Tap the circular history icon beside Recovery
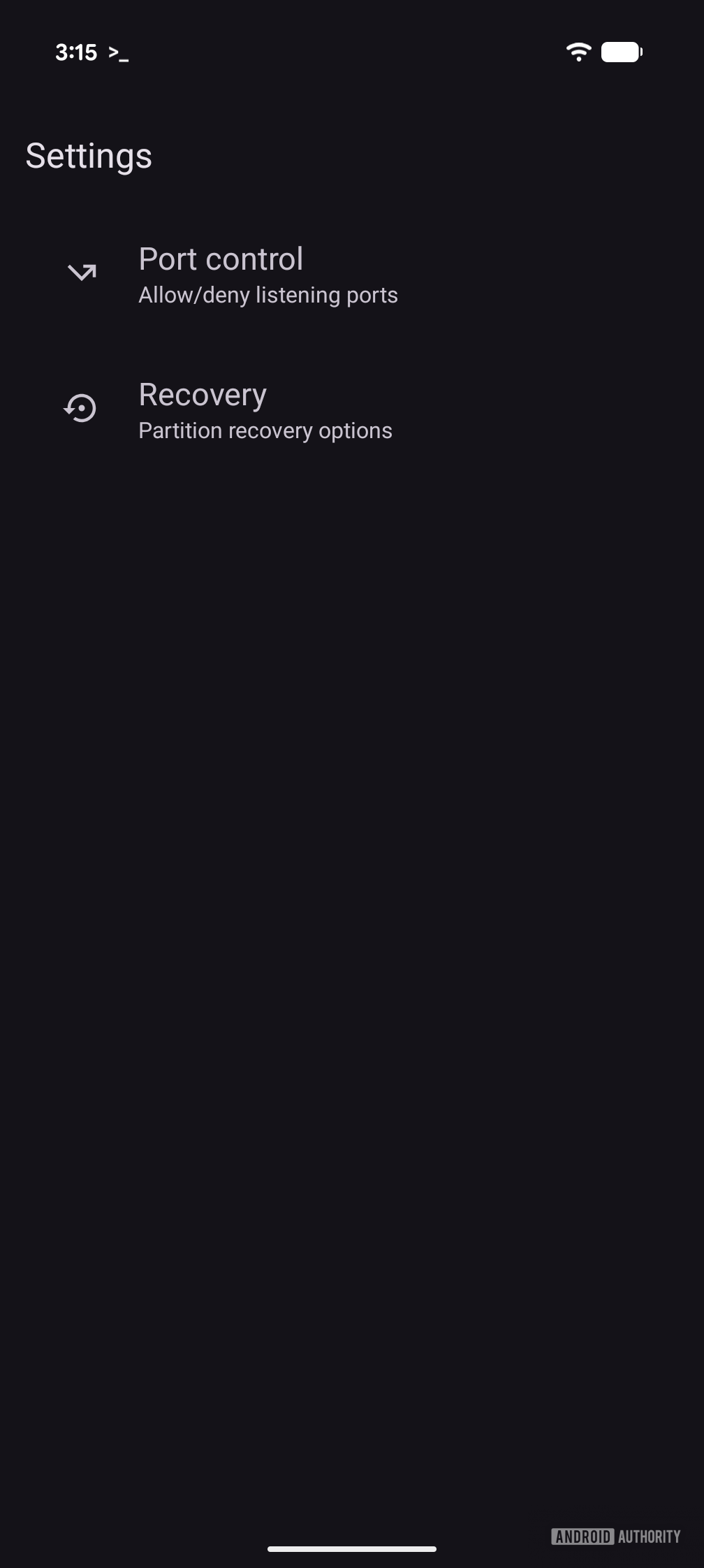 pyautogui.click(x=80, y=409)
